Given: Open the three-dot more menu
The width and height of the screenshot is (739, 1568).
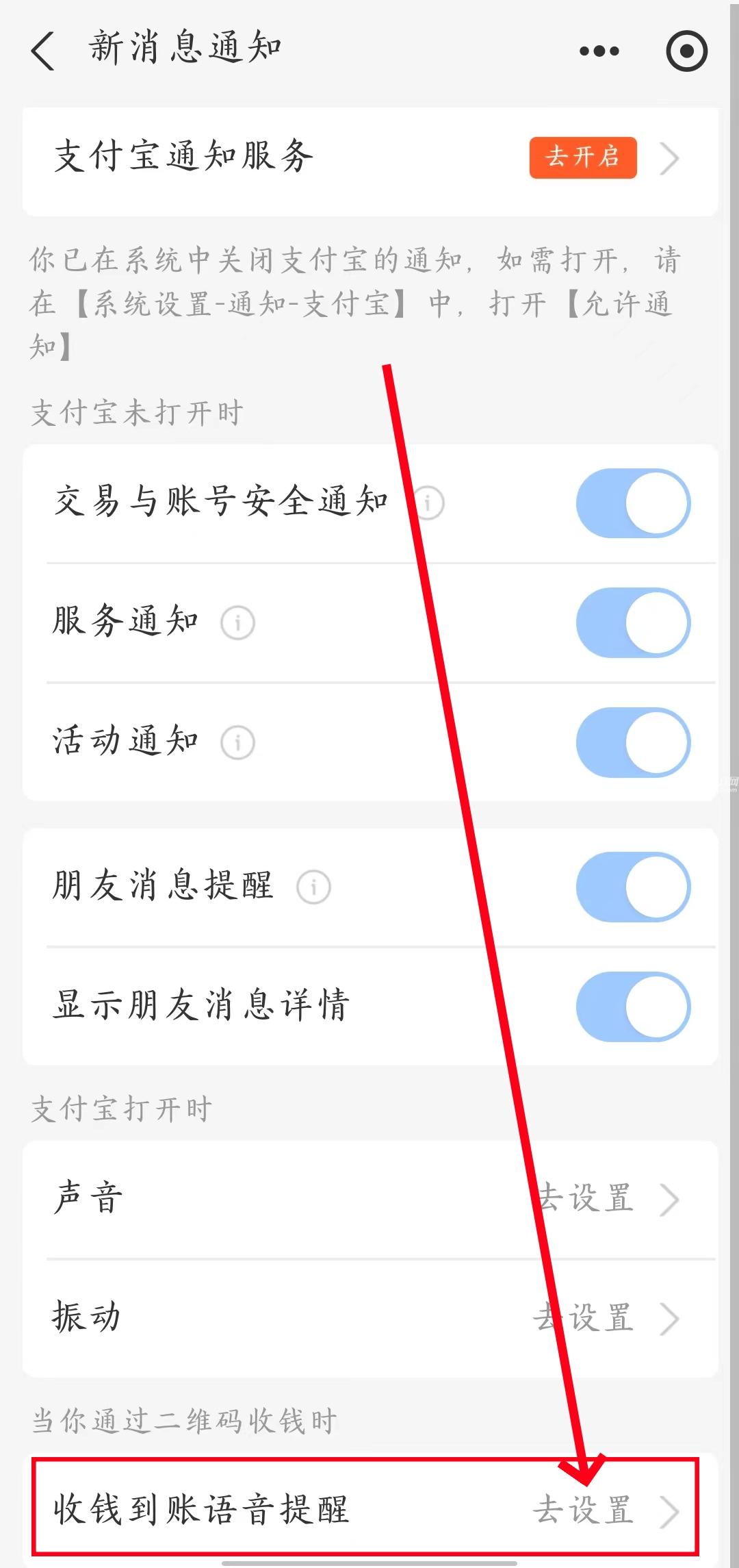Looking at the screenshot, I should (x=599, y=51).
